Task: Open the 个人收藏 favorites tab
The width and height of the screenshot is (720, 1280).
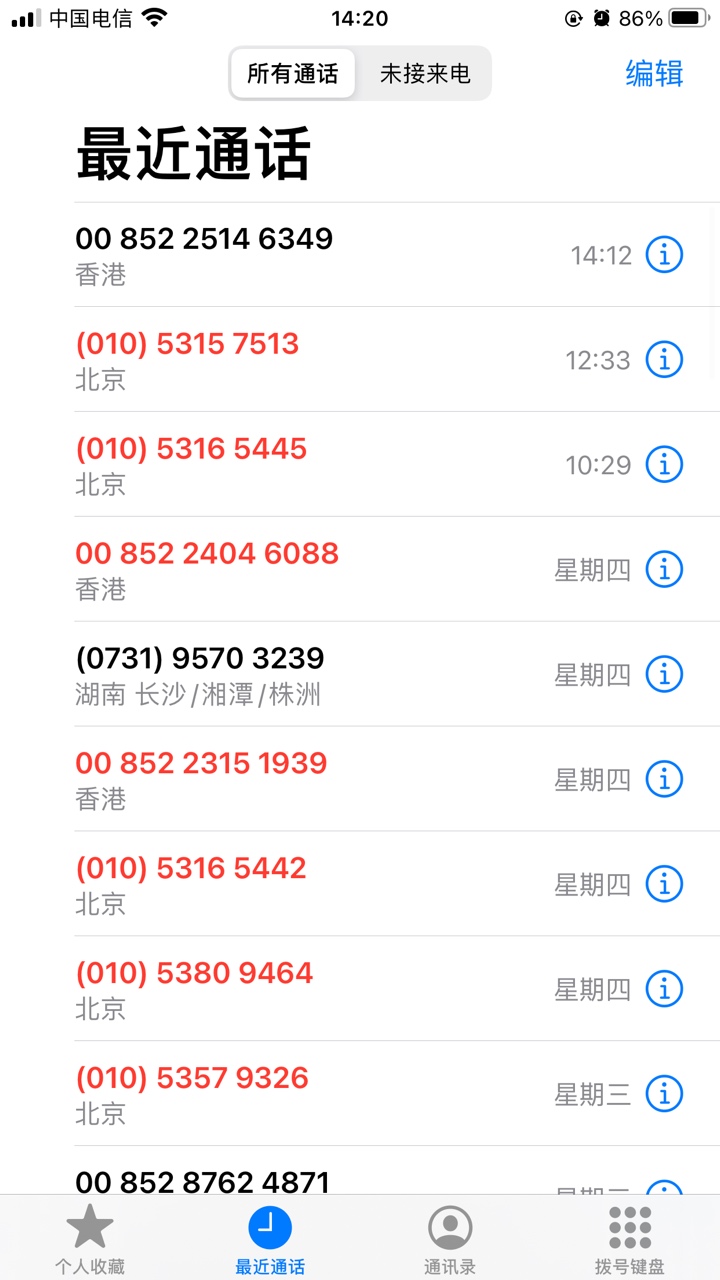Action: pyautogui.click(x=90, y=1238)
